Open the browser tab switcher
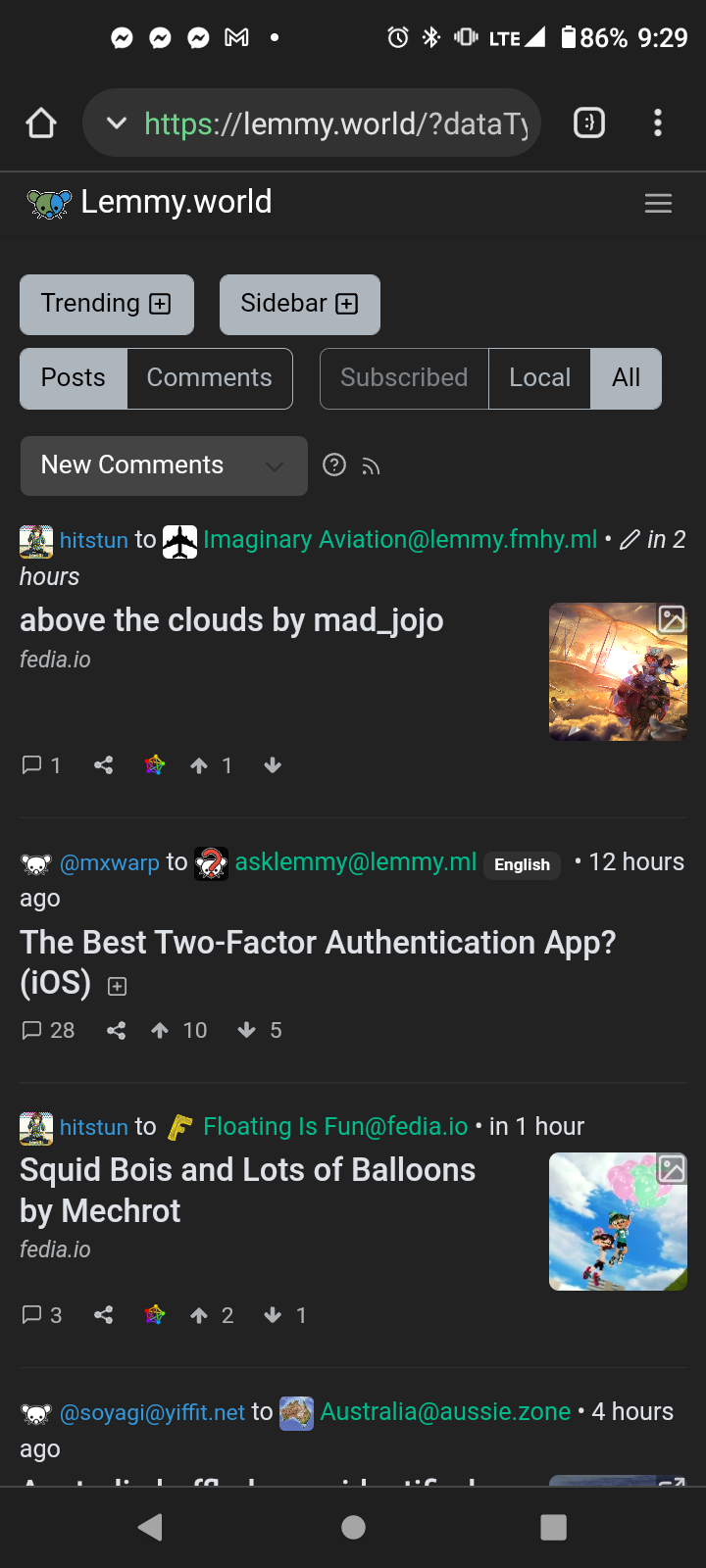This screenshot has height=1568, width=706. (x=589, y=123)
